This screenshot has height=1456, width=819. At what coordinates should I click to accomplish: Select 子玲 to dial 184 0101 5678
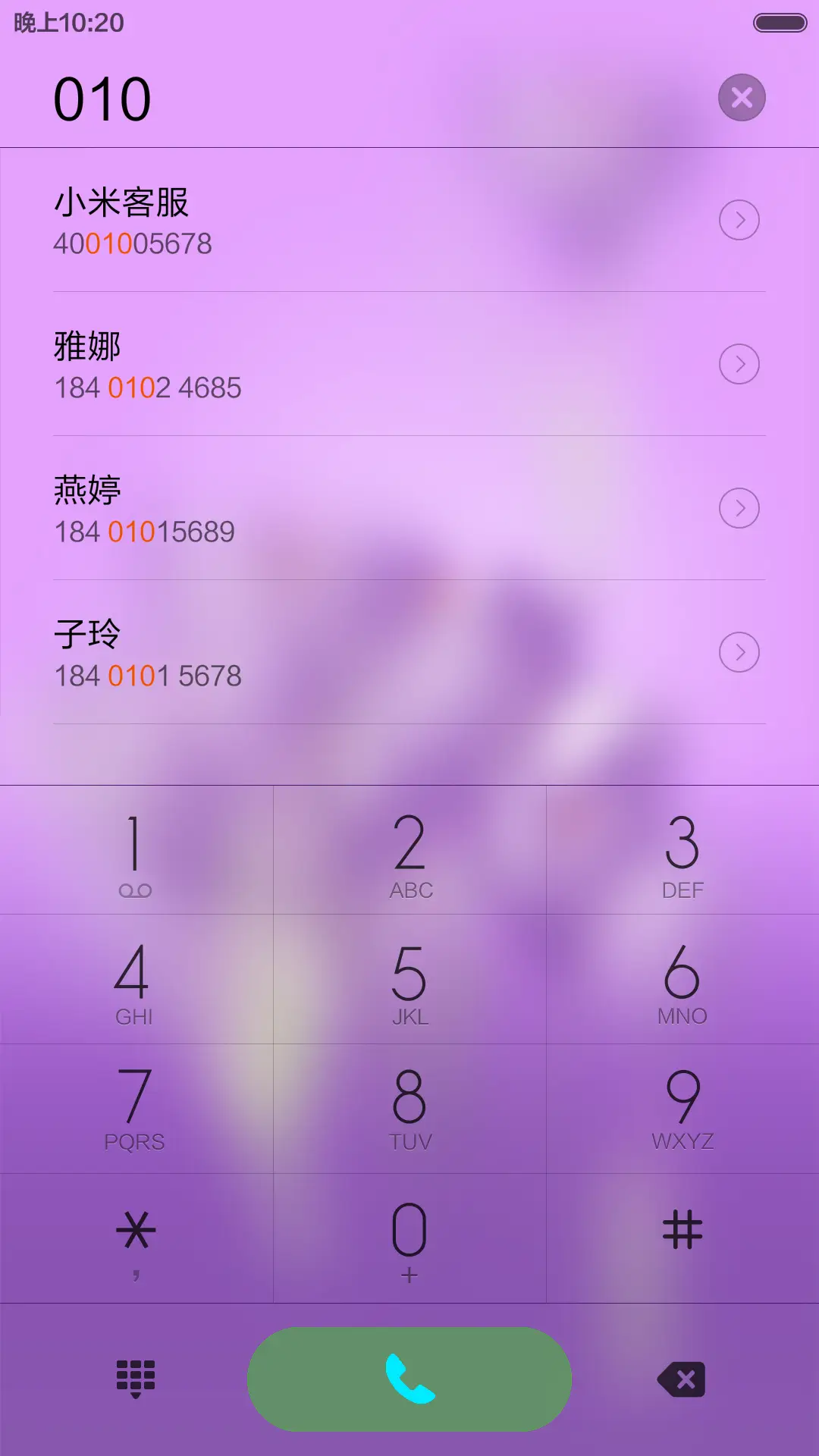pos(303,652)
